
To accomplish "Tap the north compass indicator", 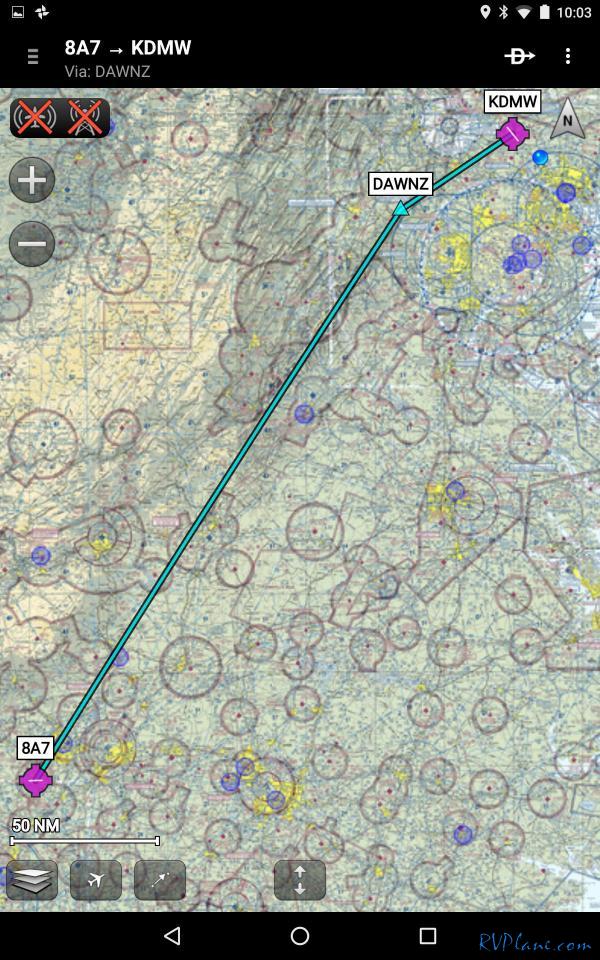I will pyautogui.click(x=568, y=118).
